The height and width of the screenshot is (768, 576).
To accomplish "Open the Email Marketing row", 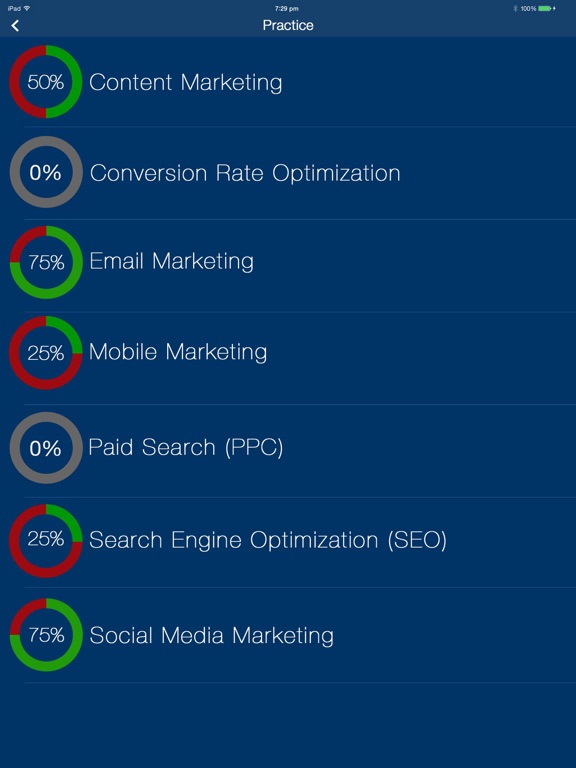I will click(288, 265).
